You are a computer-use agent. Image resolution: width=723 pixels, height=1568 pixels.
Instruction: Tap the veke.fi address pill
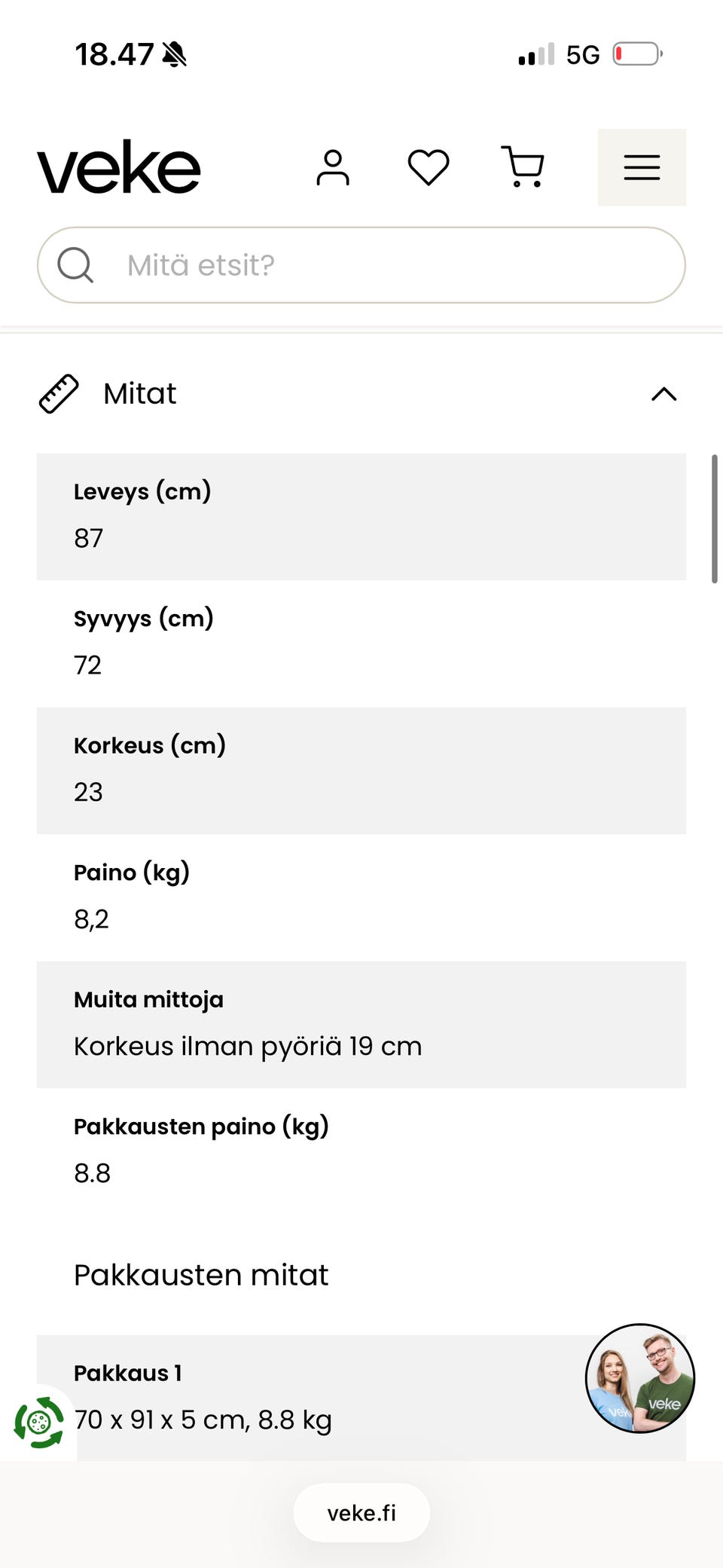click(x=361, y=1513)
